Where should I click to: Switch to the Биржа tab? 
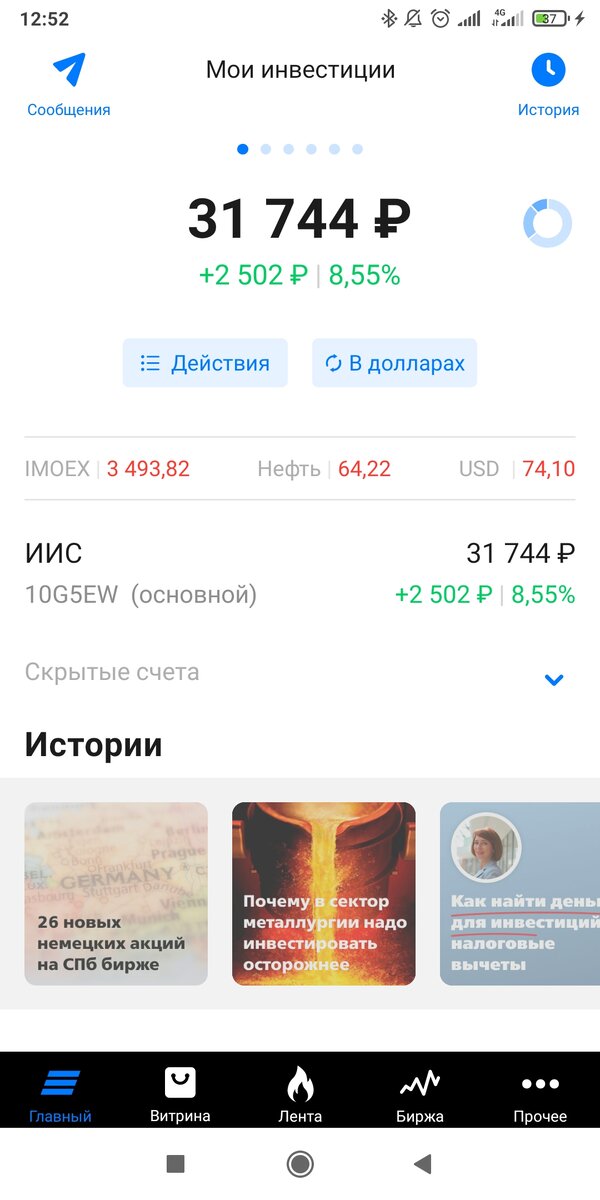tap(420, 1094)
